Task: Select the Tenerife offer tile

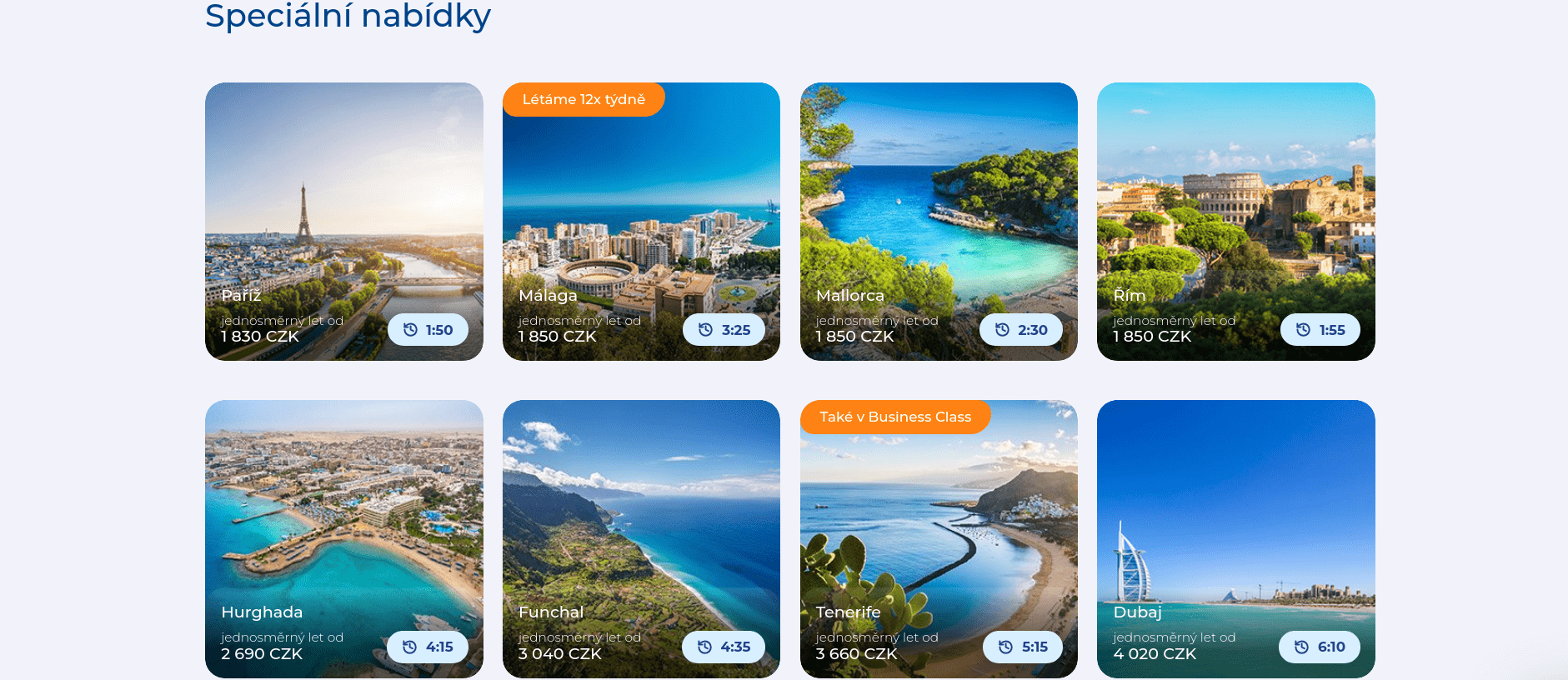Action: (x=939, y=538)
